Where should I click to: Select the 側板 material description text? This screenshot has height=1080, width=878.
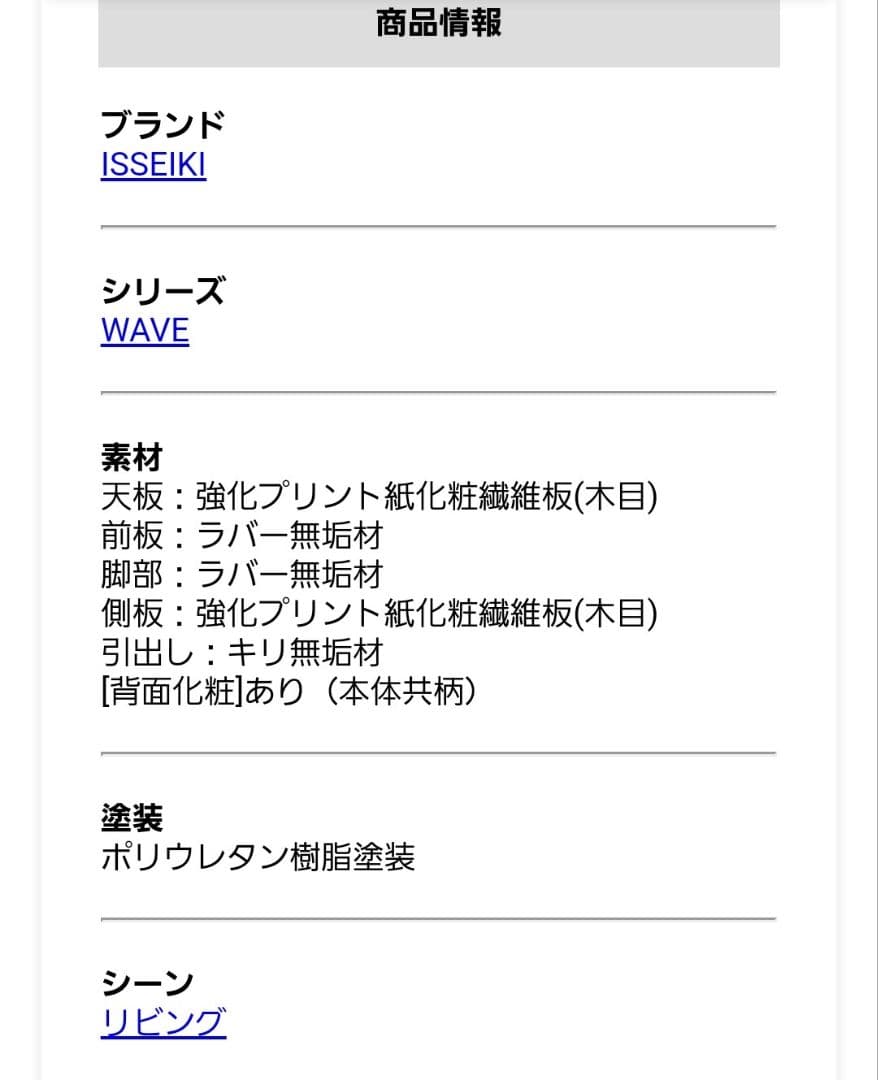click(380, 613)
